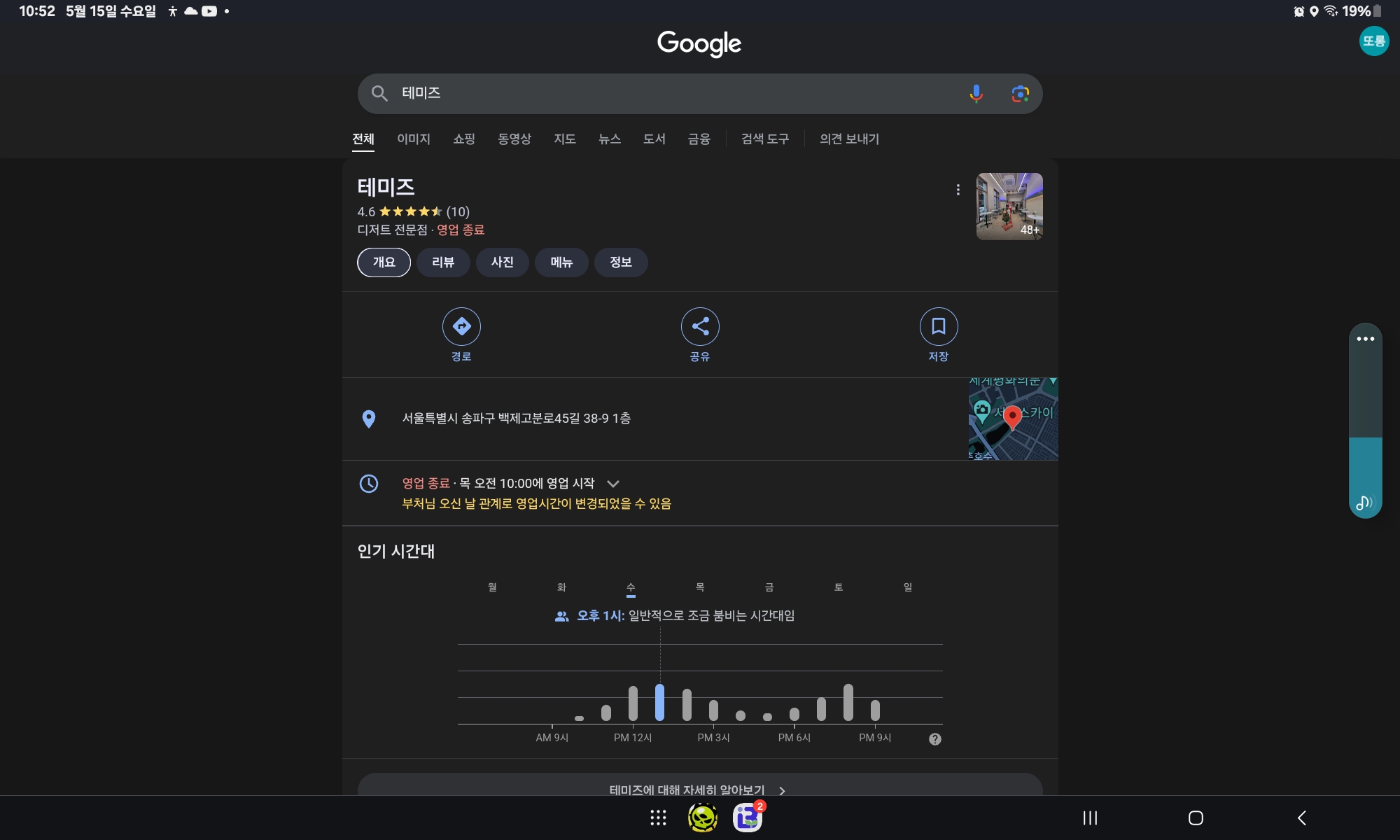Switch to the 지도 tab

pyautogui.click(x=564, y=139)
